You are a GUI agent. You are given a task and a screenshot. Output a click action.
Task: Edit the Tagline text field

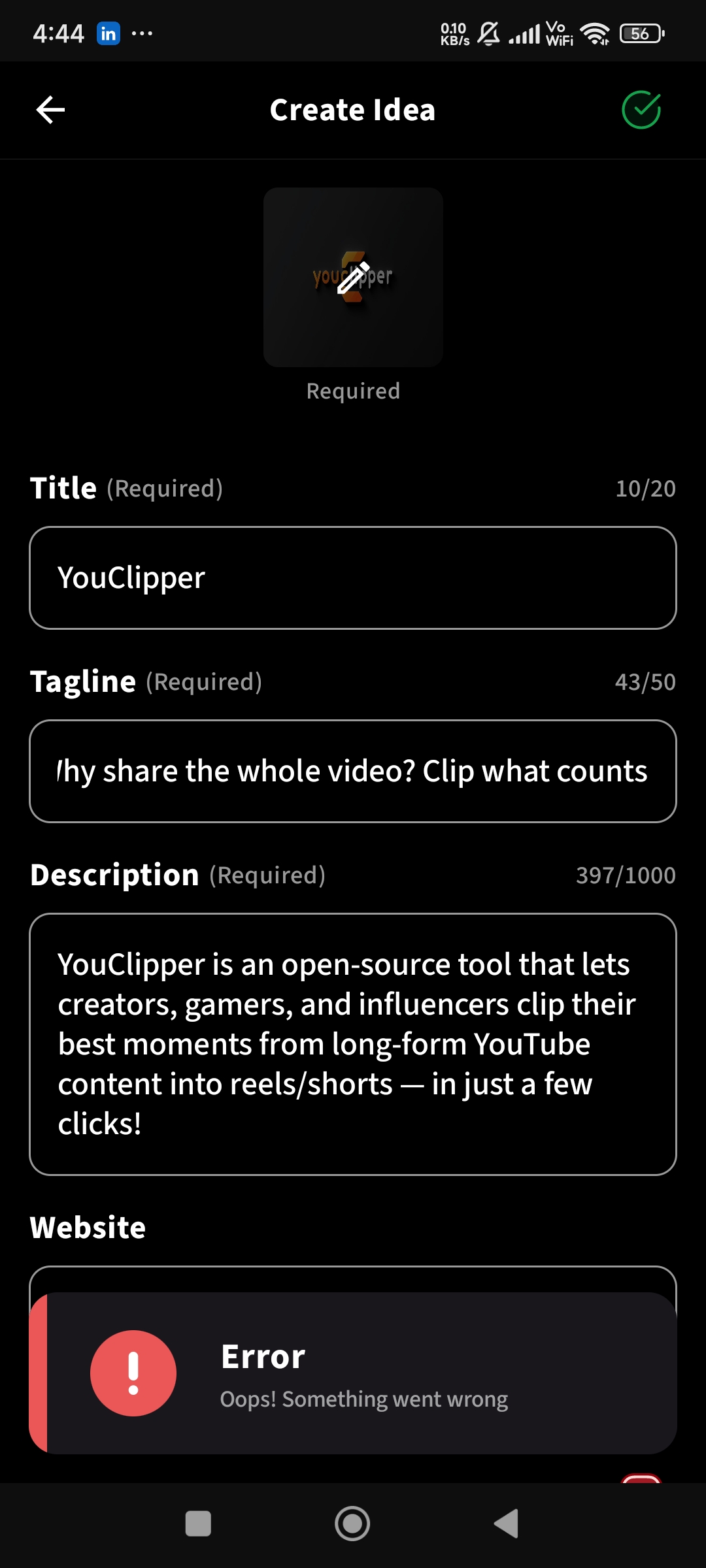coord(353,771)
